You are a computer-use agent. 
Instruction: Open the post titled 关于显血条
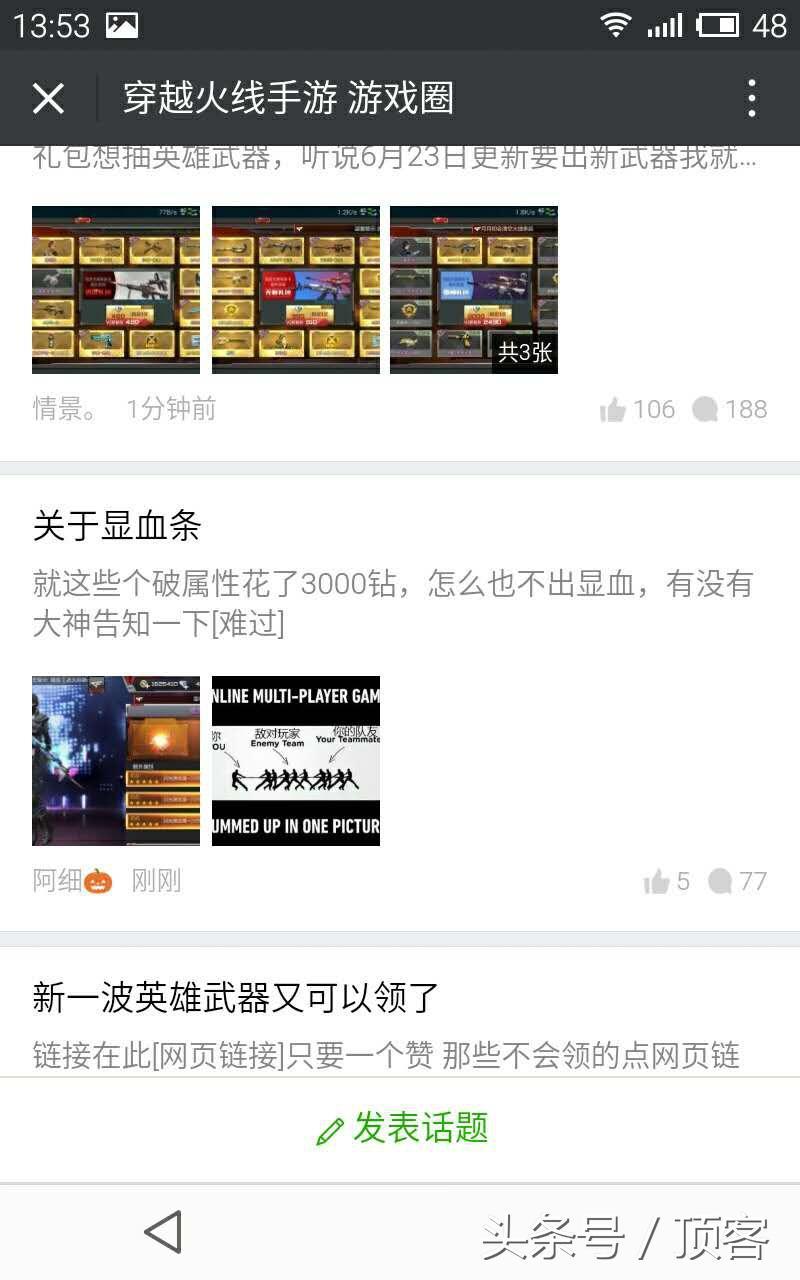tap(117, 525)
